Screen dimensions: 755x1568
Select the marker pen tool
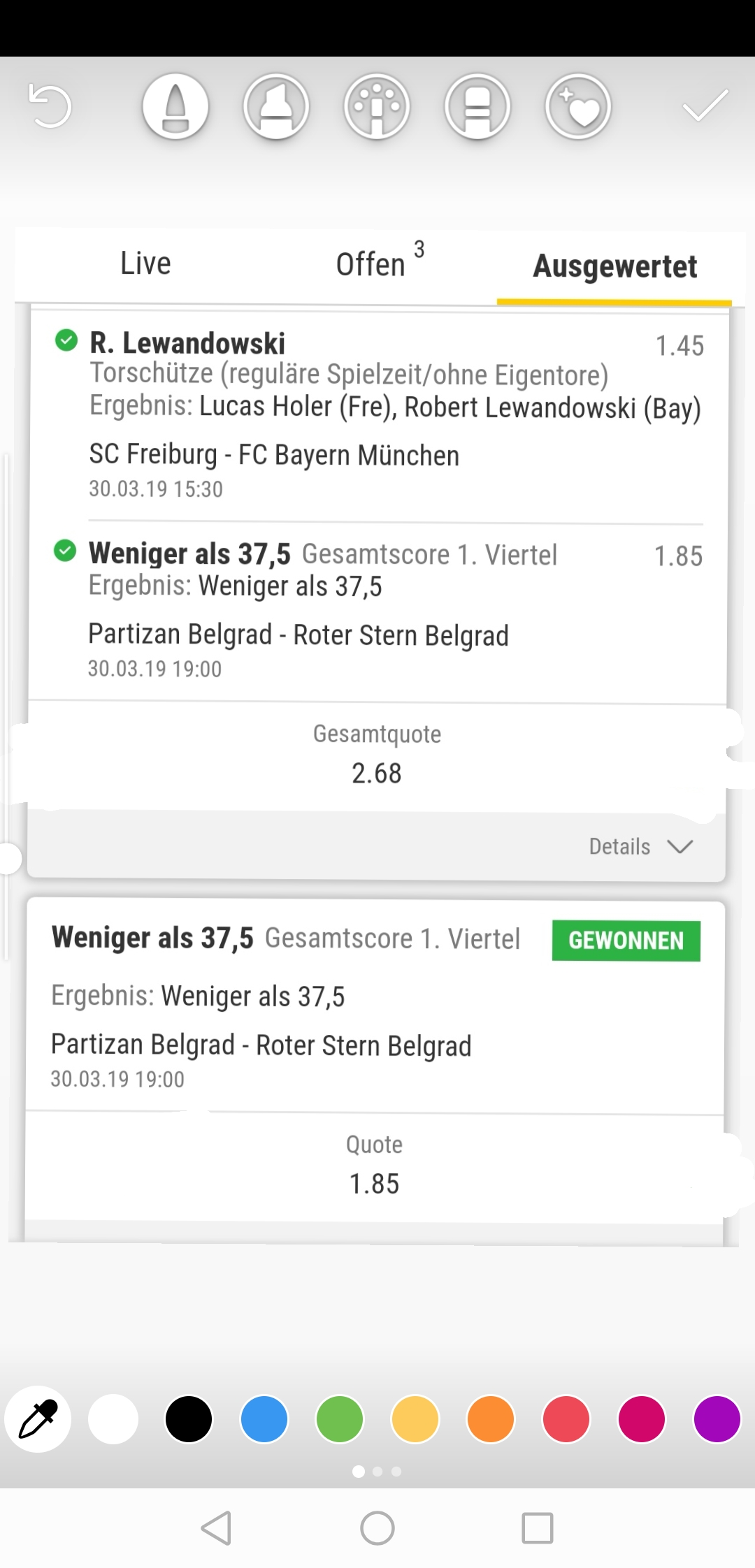coord(175,106)
